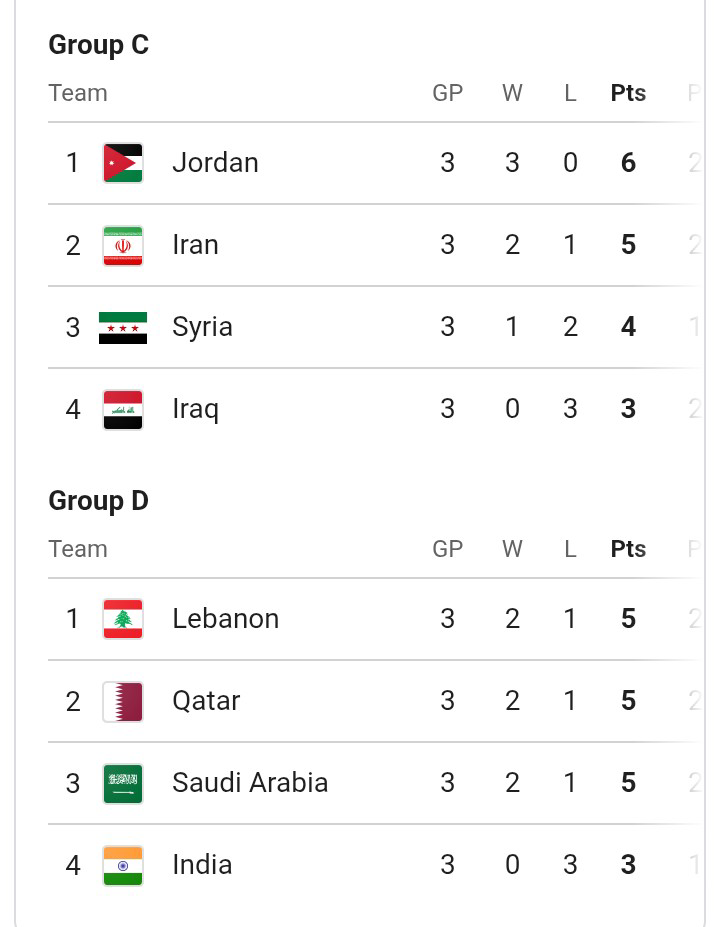Select Iran in Group C standings
Image resolution: width=720 pixels, height=927 pixels.
click(195, 245)
